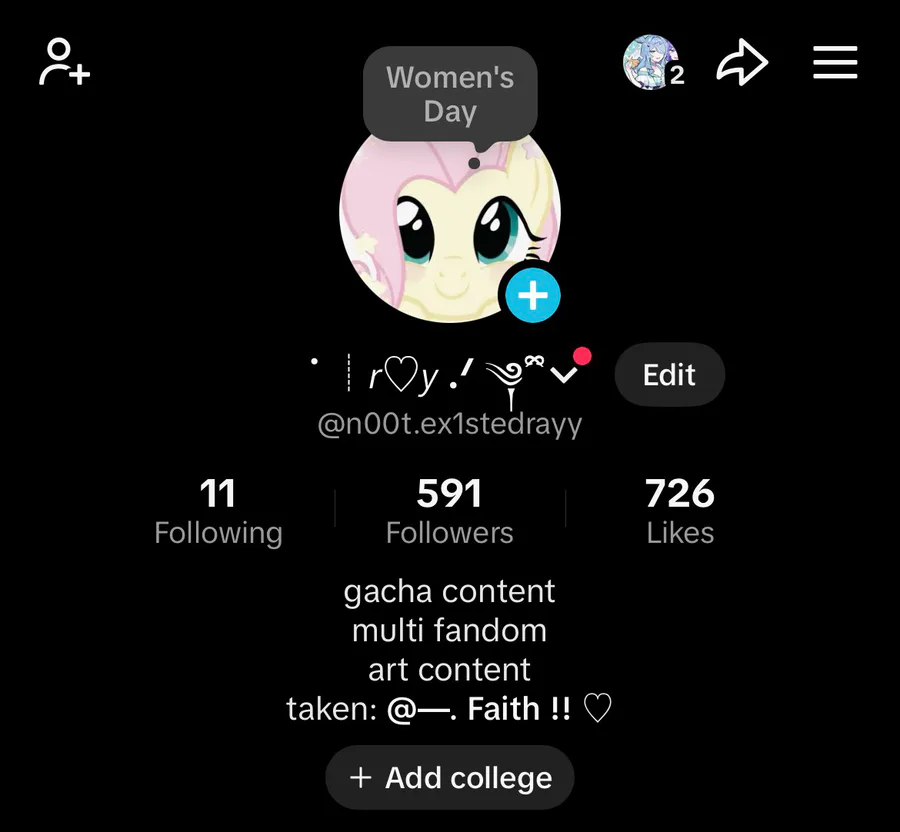Image resolution: width=900 pixels, height=832 pixels.
Task: Tap the Edit profile button
Action: (x=669, y=375)
